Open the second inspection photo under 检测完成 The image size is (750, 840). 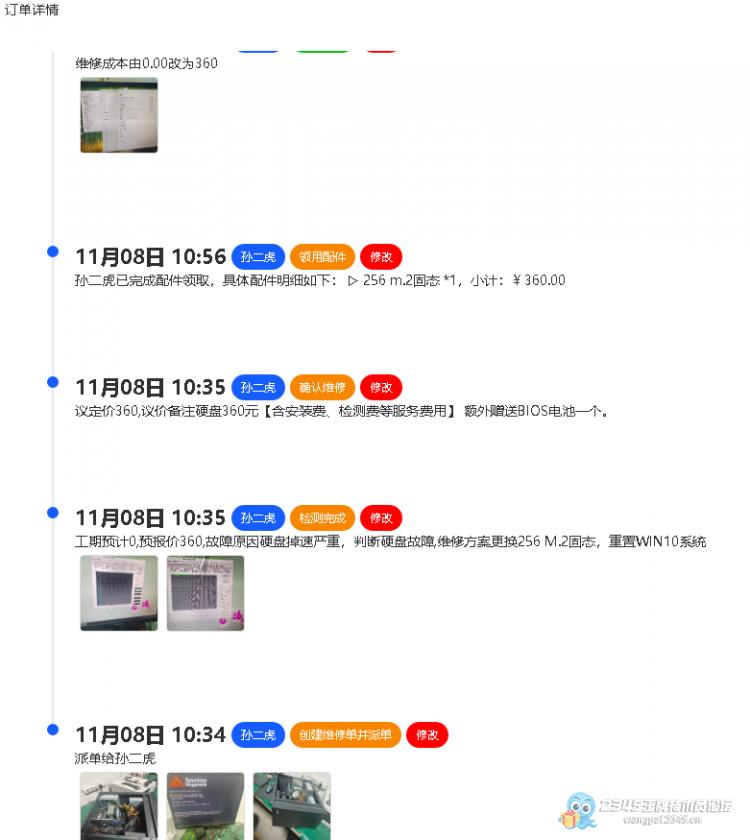pos(205,593)
